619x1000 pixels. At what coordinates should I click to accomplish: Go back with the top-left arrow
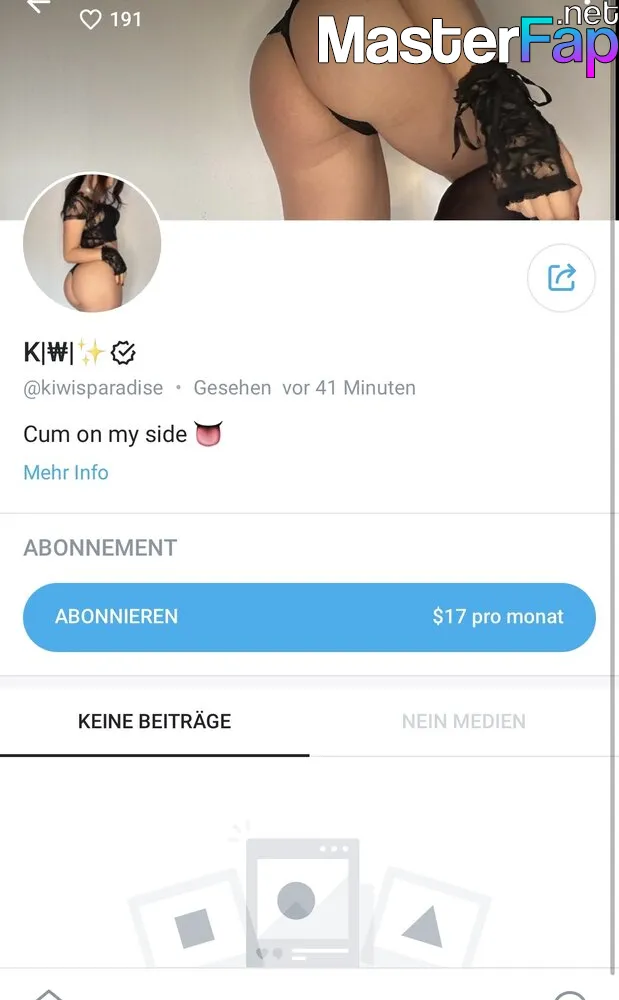pyautogui.click(x=38, y=6)
